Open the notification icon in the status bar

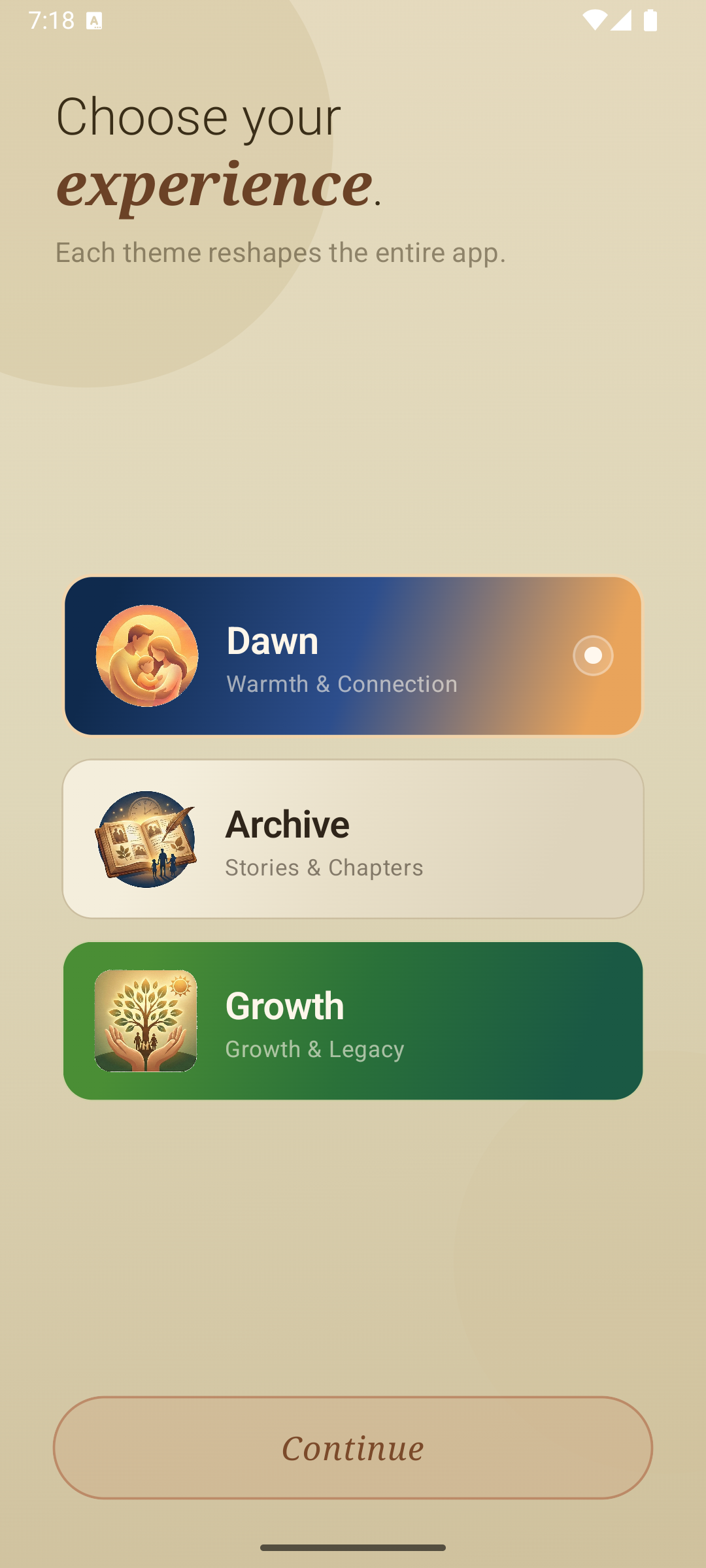[x=95, y=20]
